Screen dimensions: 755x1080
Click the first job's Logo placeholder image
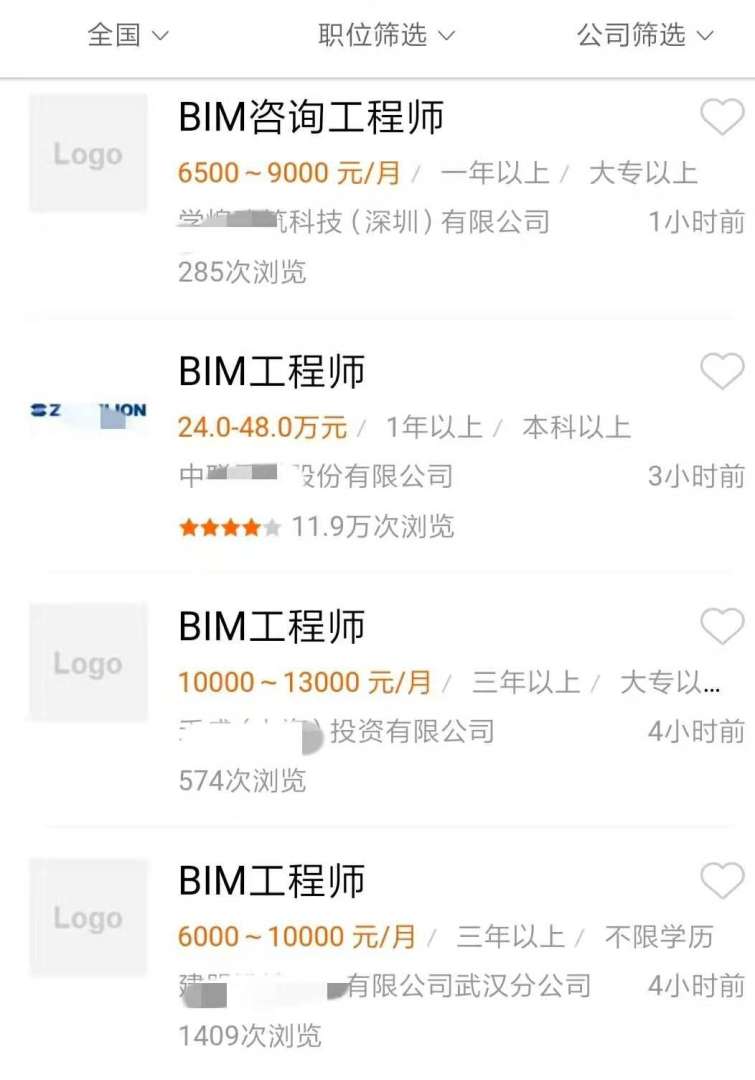coord(88,153)
